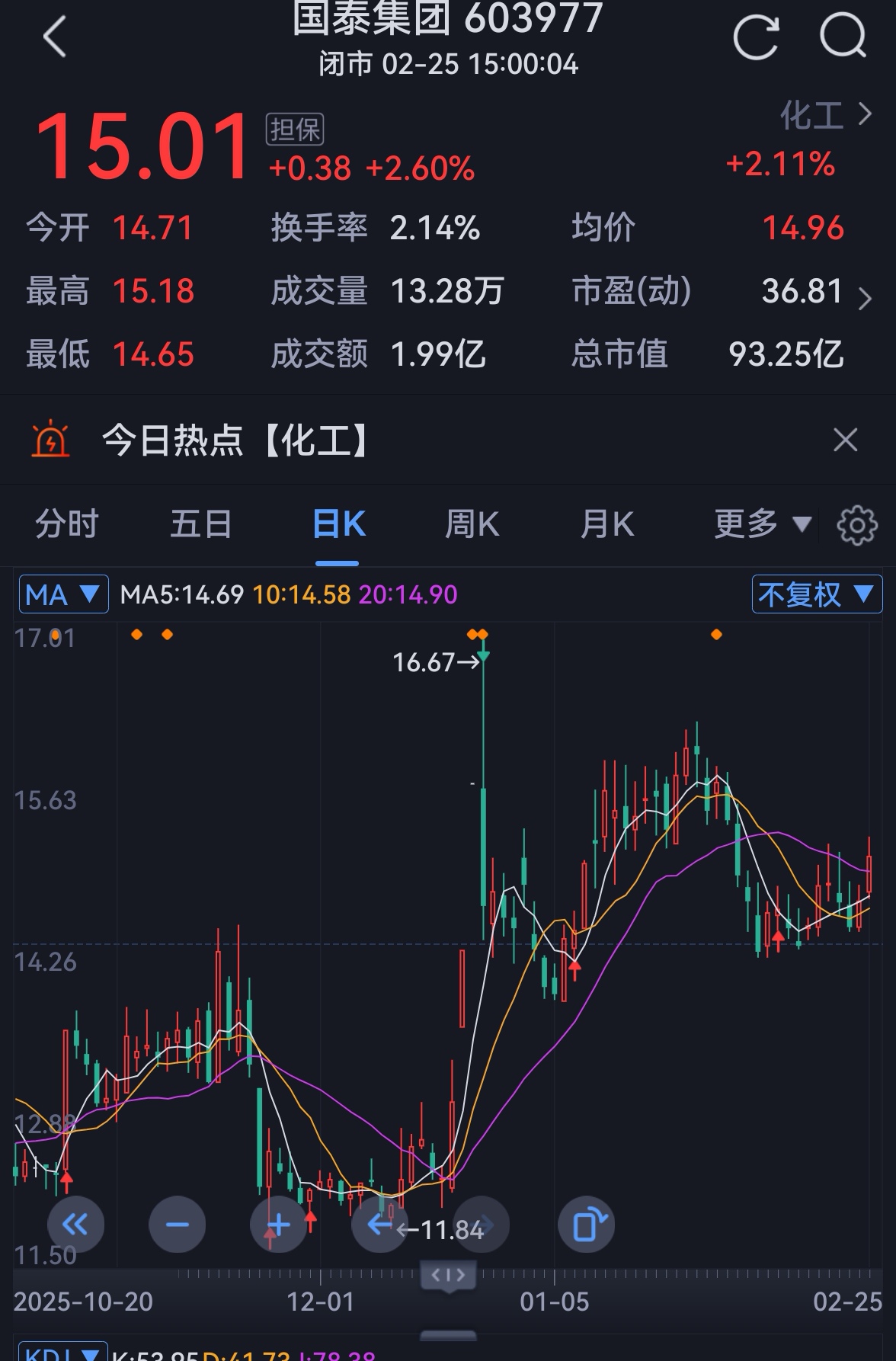Screen dimensions: 896x1361
Task: Expand the 更多 chart period dropdown
Action: coord(762,524)
